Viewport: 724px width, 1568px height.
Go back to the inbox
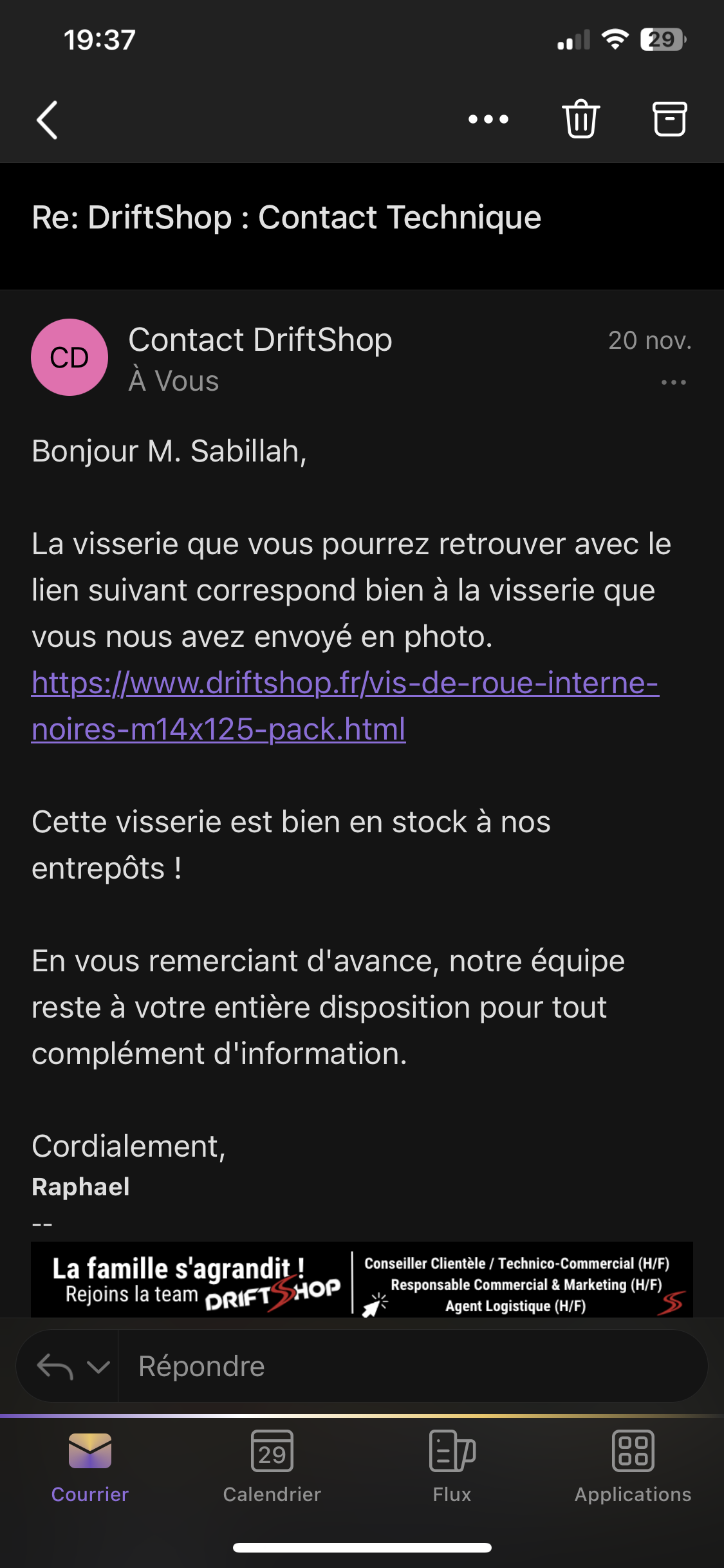coord(47,120)
